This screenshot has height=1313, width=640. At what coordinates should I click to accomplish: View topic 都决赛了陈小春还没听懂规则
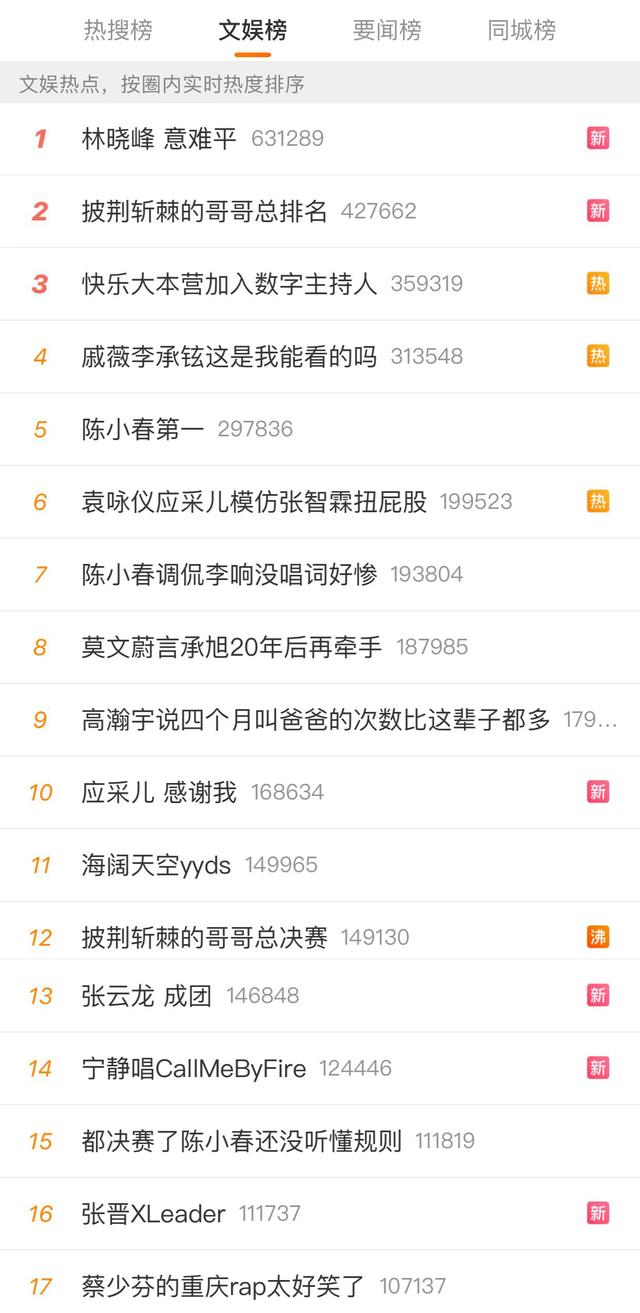[242, 1141]
